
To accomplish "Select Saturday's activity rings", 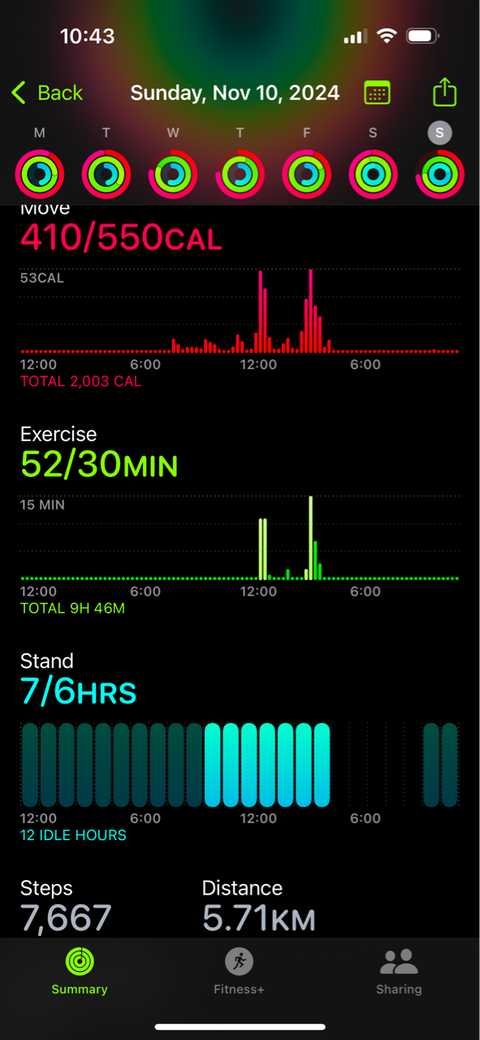I will click(x=373, y=174).
